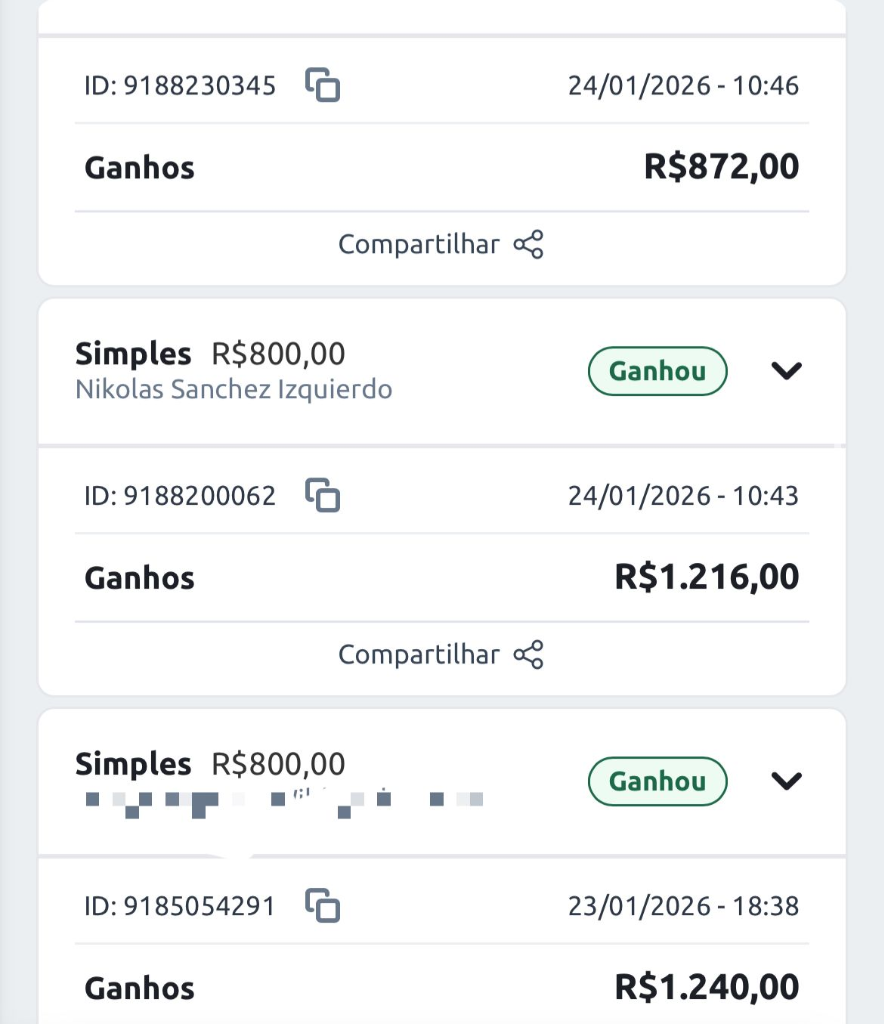Image resolution: width=884 pixels, height=1024 pixels.
Task: Tap the Ganhos R$1.240,00 amount
Action: pyautogui.click(x=706, y=986)
